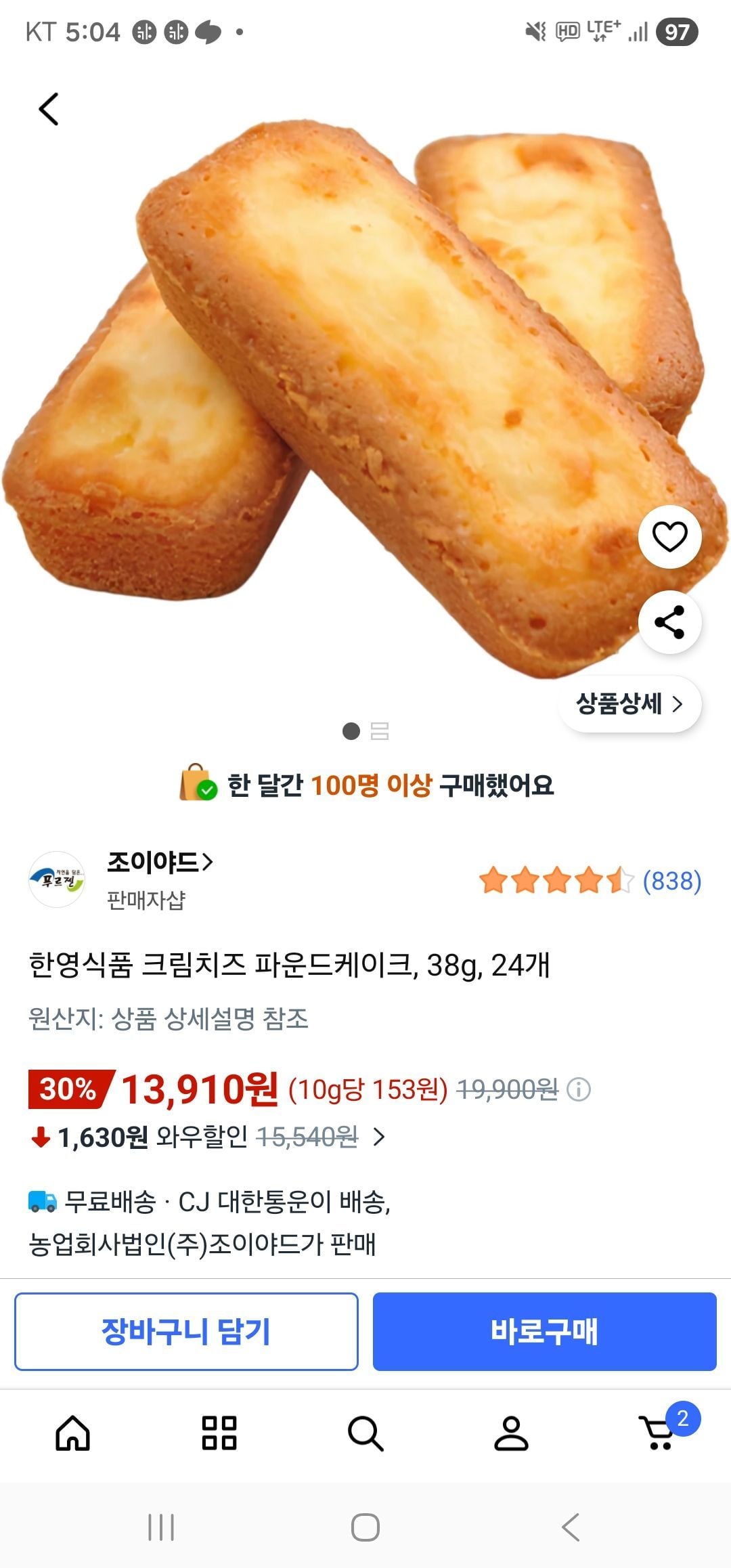The height and width of the screenshot is (1568, 731).
Task: Go back using the top arrow
Action: [x=49, y=109]
